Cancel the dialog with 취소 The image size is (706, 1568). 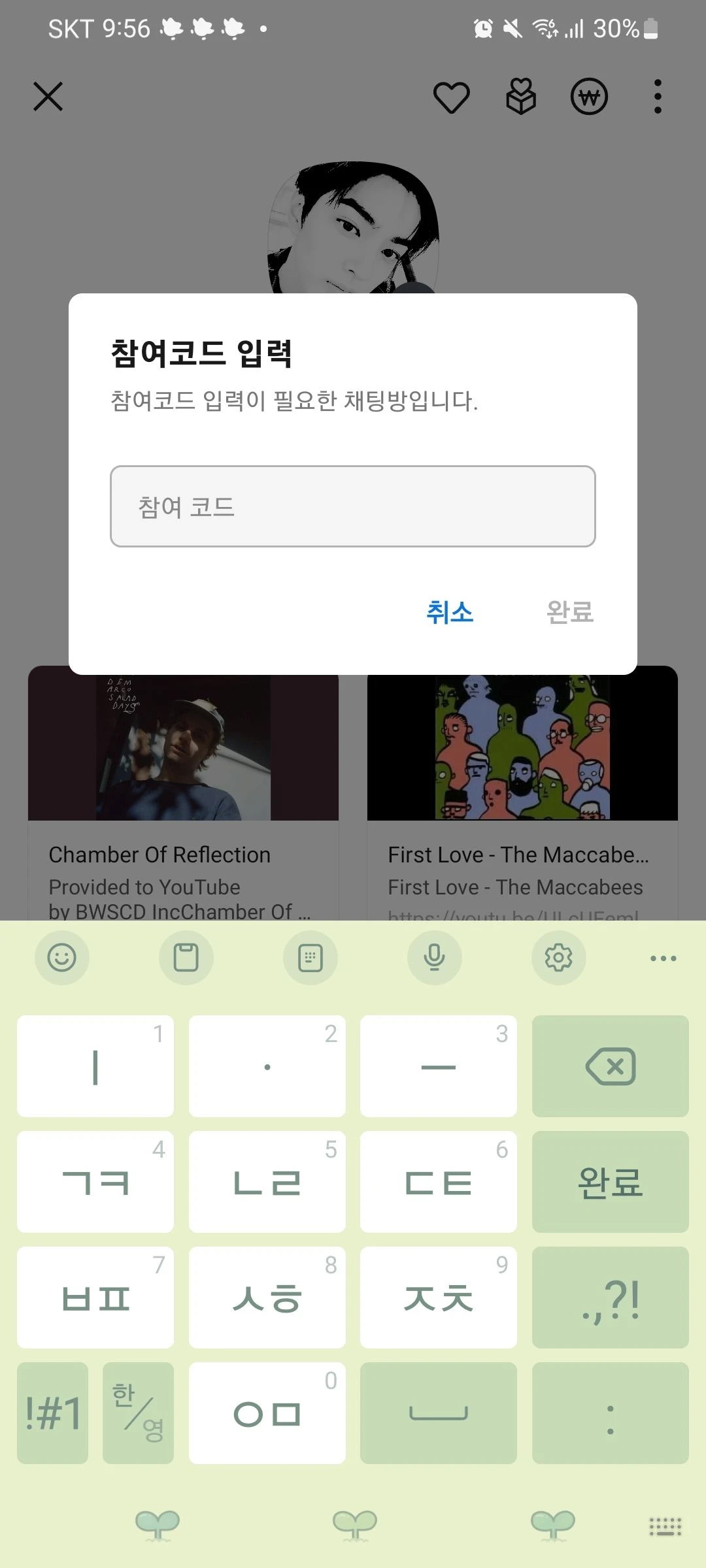point(450,612)
